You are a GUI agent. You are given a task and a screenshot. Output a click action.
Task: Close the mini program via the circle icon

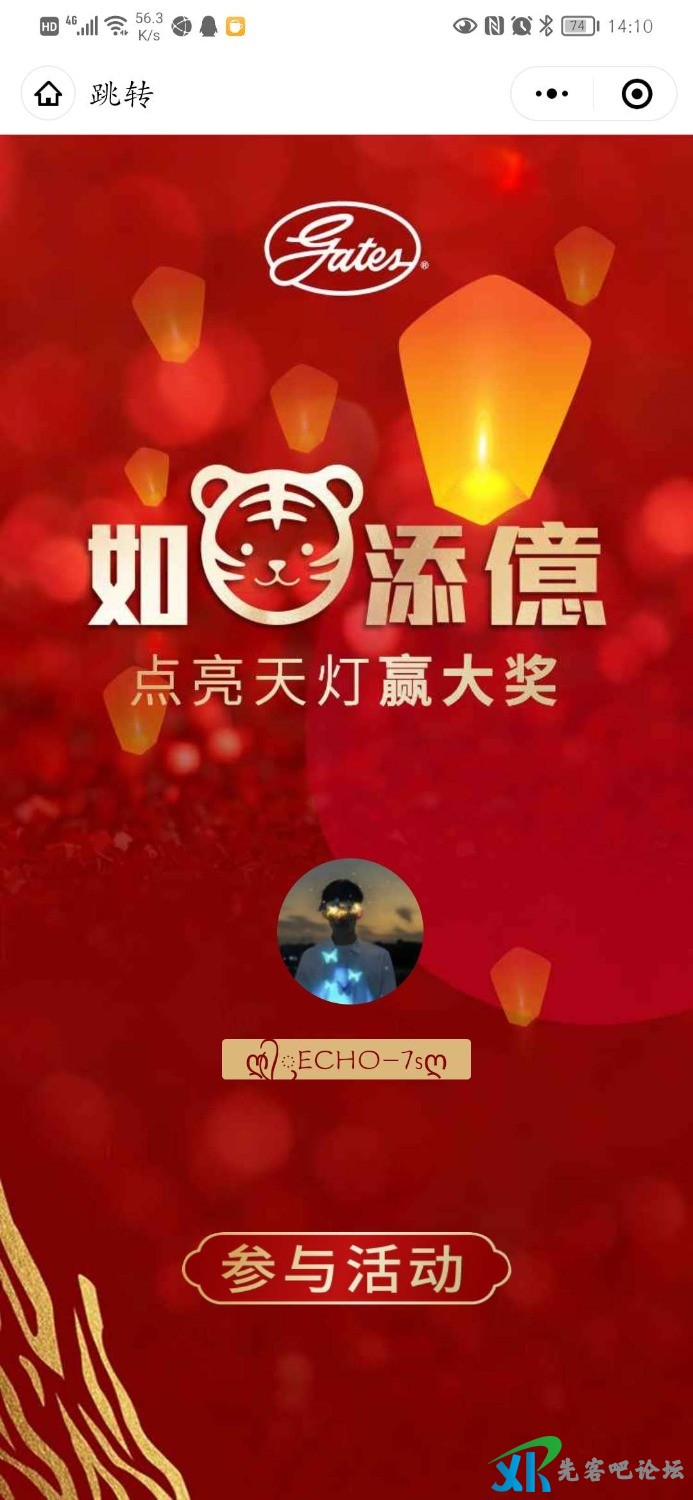[x=636, y=94]
